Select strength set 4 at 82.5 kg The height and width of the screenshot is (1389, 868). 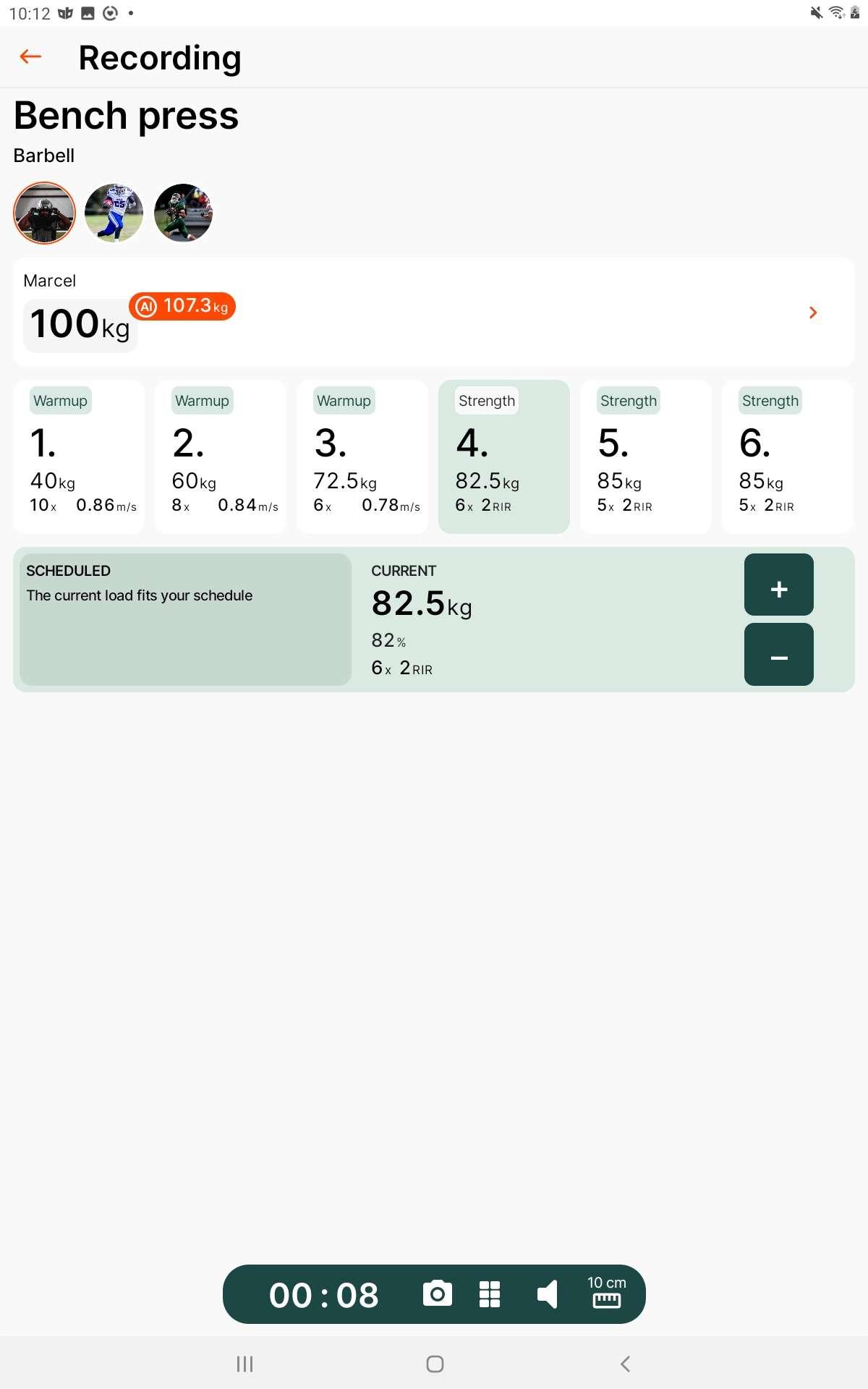coord(504,457)
